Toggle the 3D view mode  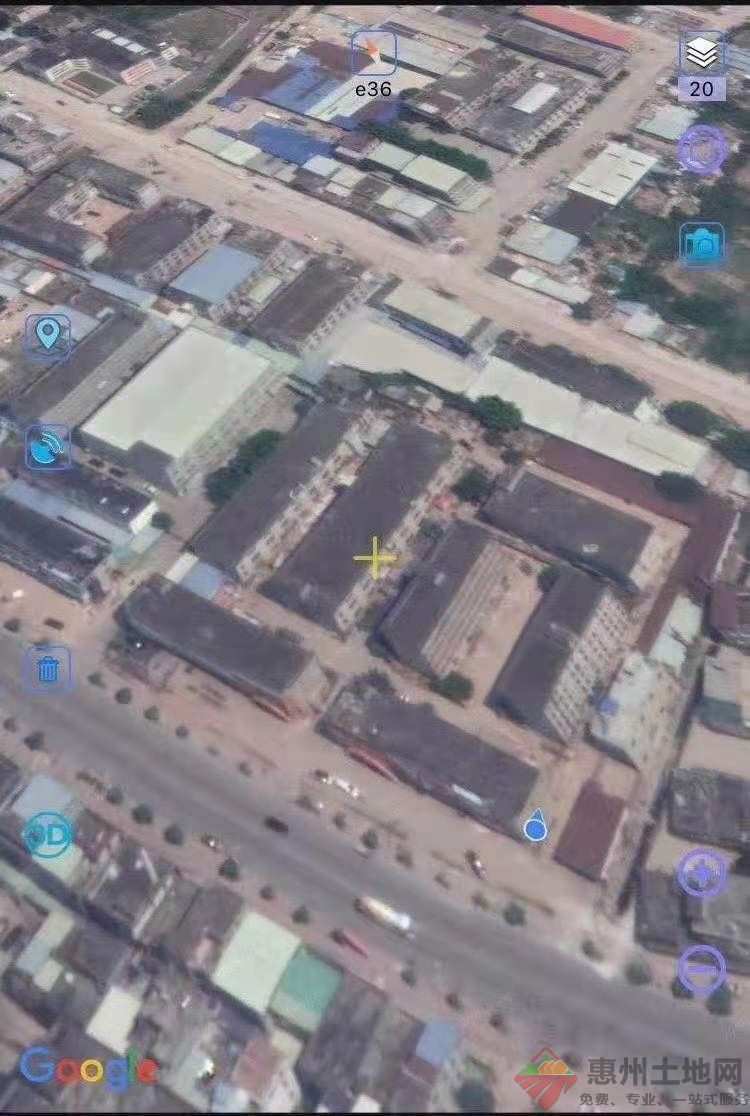(x=47, y=834)
